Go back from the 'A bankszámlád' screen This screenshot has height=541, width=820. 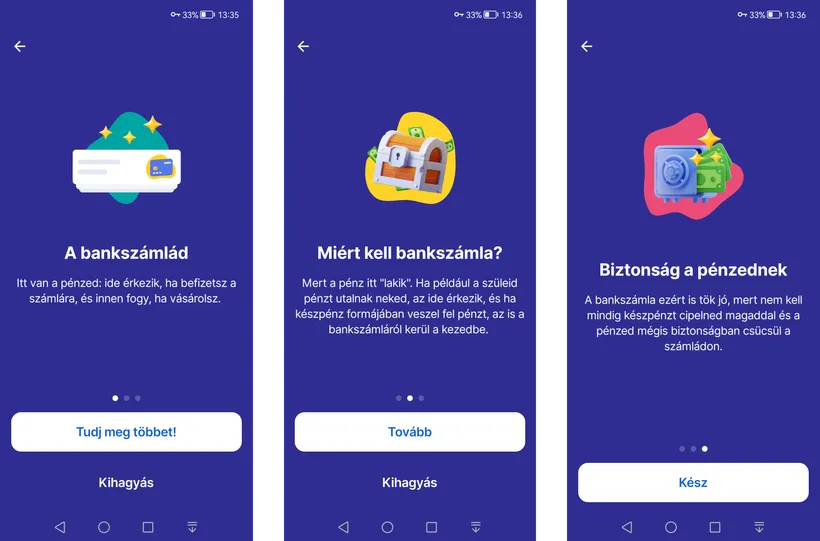click(20, 46)
